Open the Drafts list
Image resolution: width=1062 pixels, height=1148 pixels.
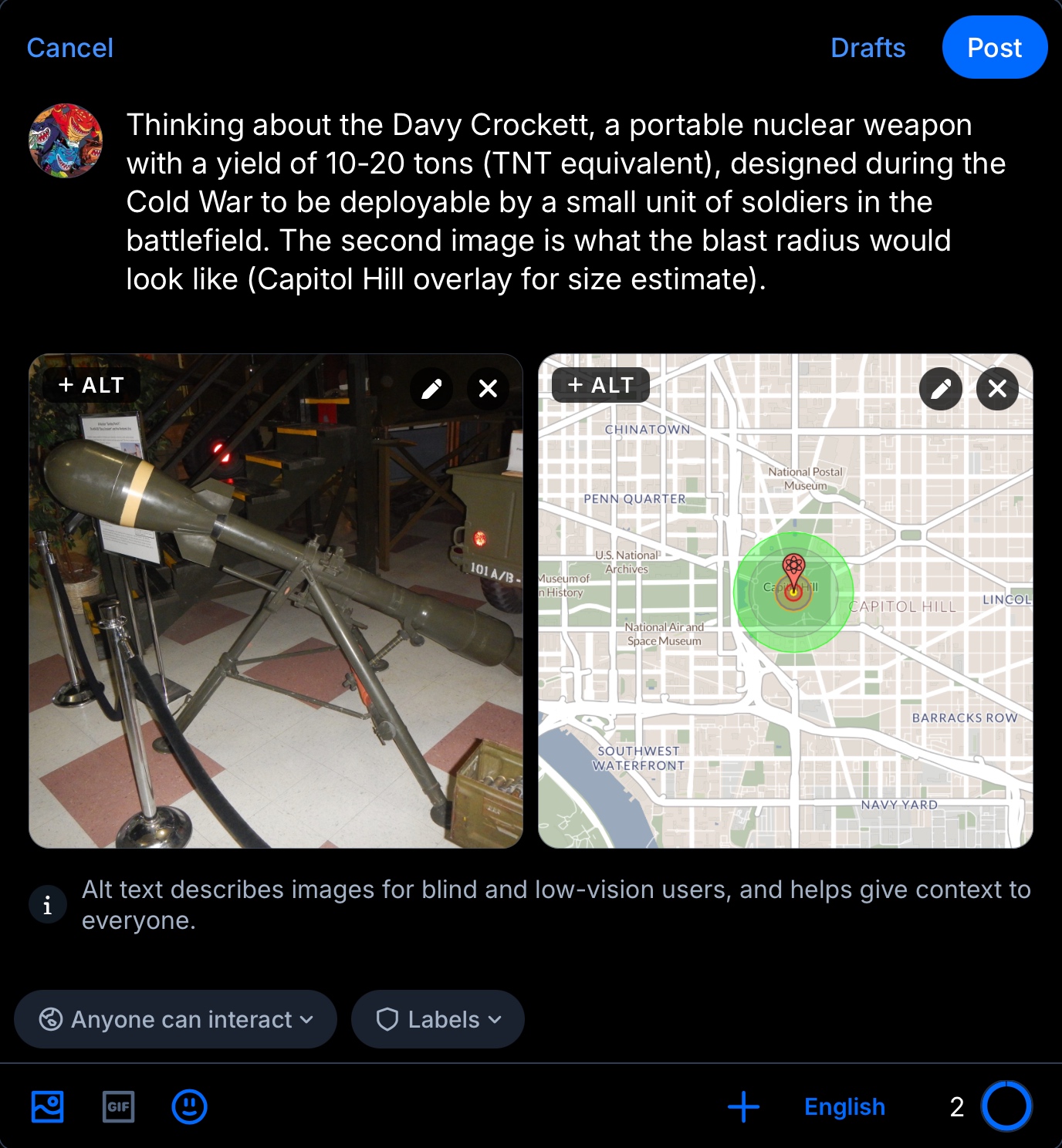click(868, 48)
